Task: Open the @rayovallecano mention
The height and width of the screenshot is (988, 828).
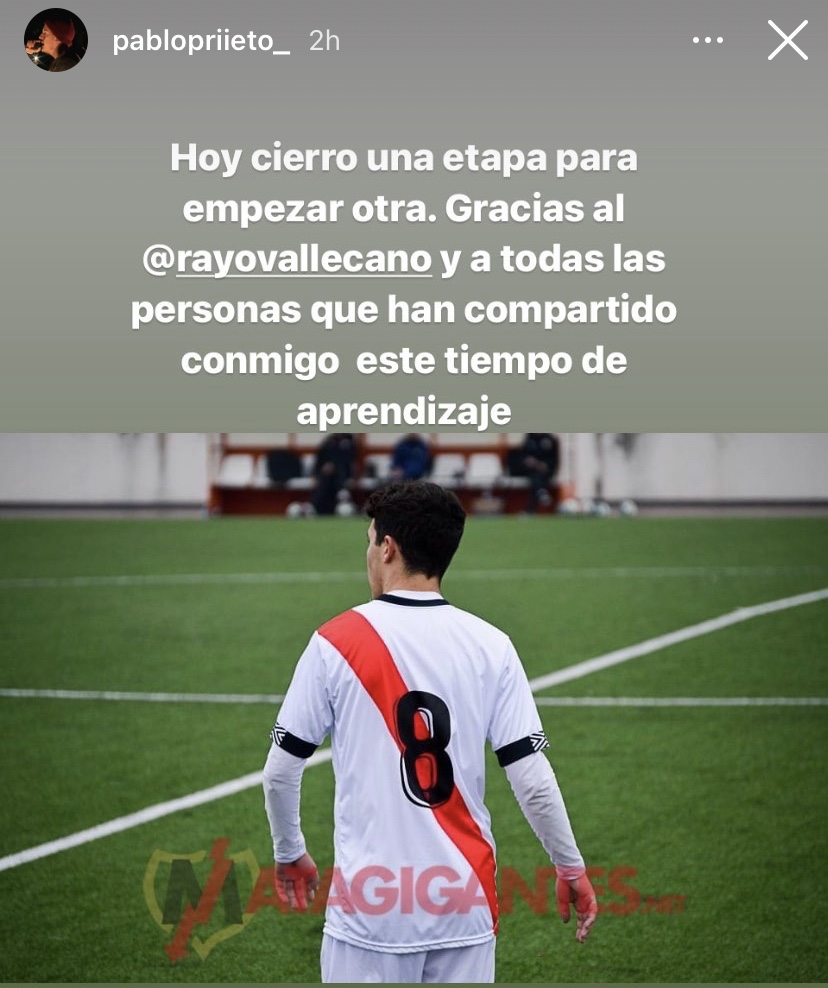Action: 288,260
